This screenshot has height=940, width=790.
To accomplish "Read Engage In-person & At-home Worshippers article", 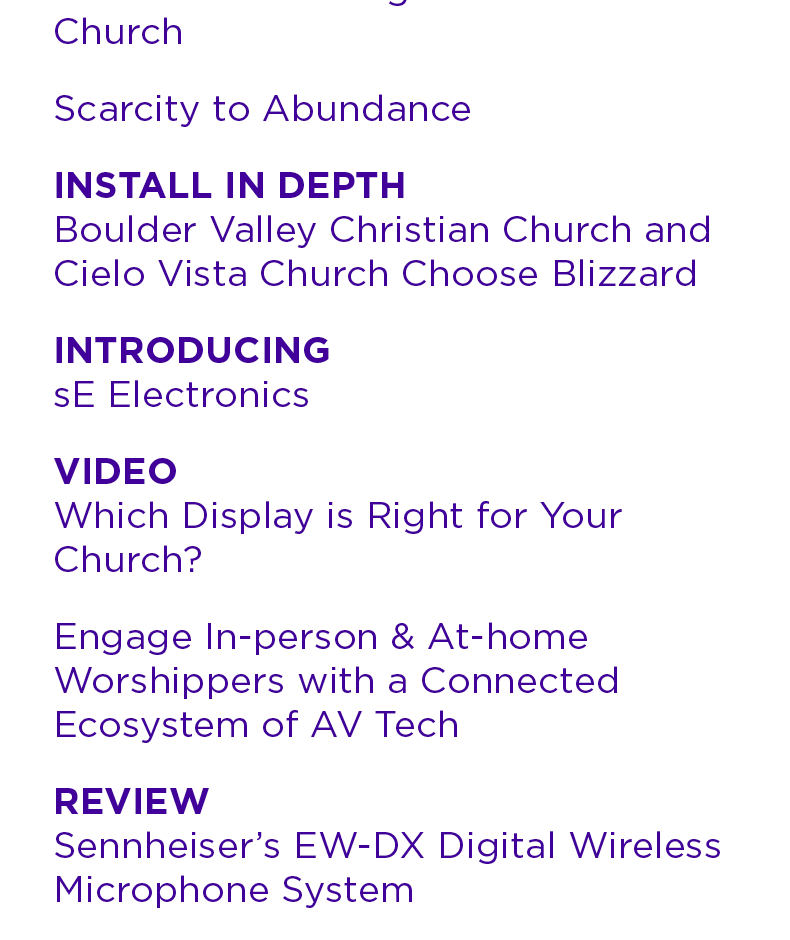I will 336,680.
